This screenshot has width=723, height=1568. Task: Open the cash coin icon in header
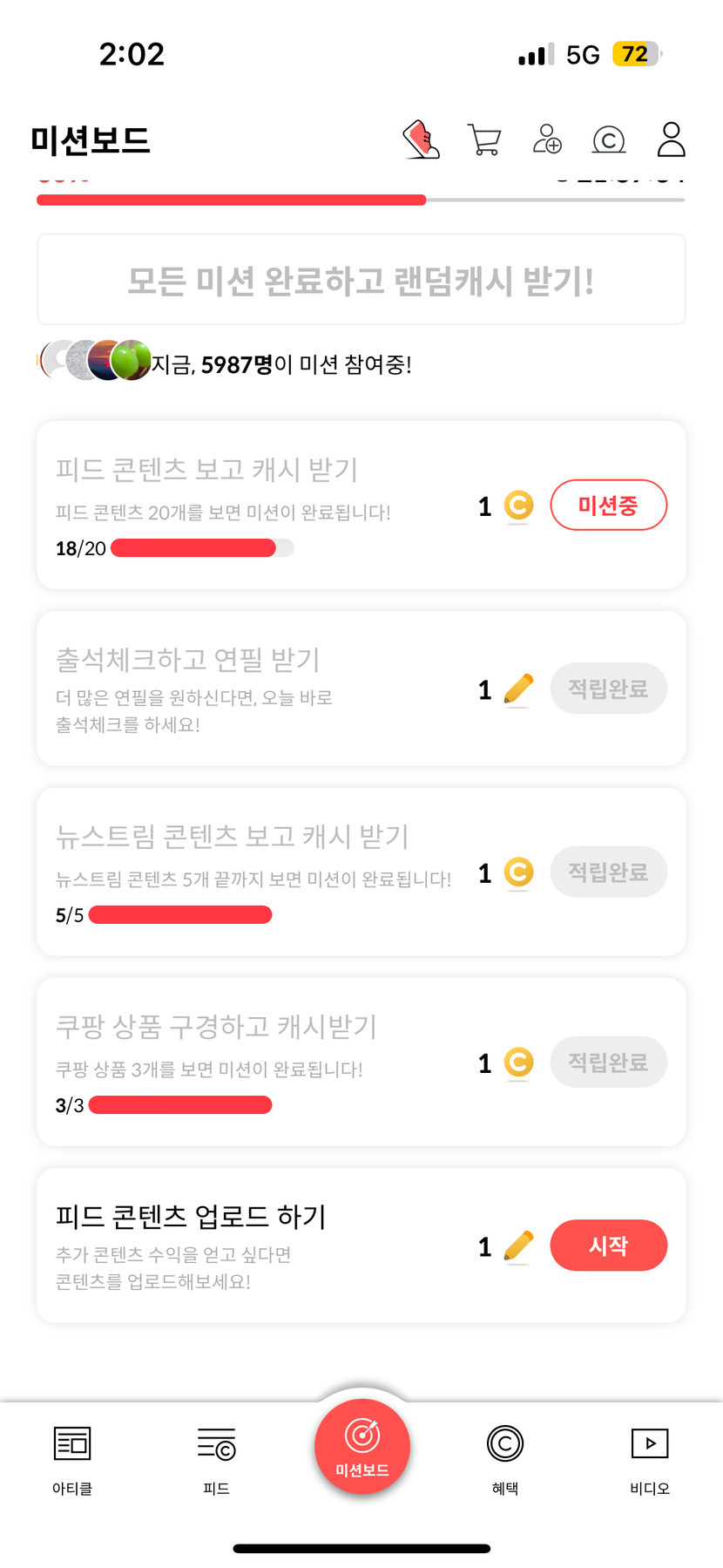point(609,139)
